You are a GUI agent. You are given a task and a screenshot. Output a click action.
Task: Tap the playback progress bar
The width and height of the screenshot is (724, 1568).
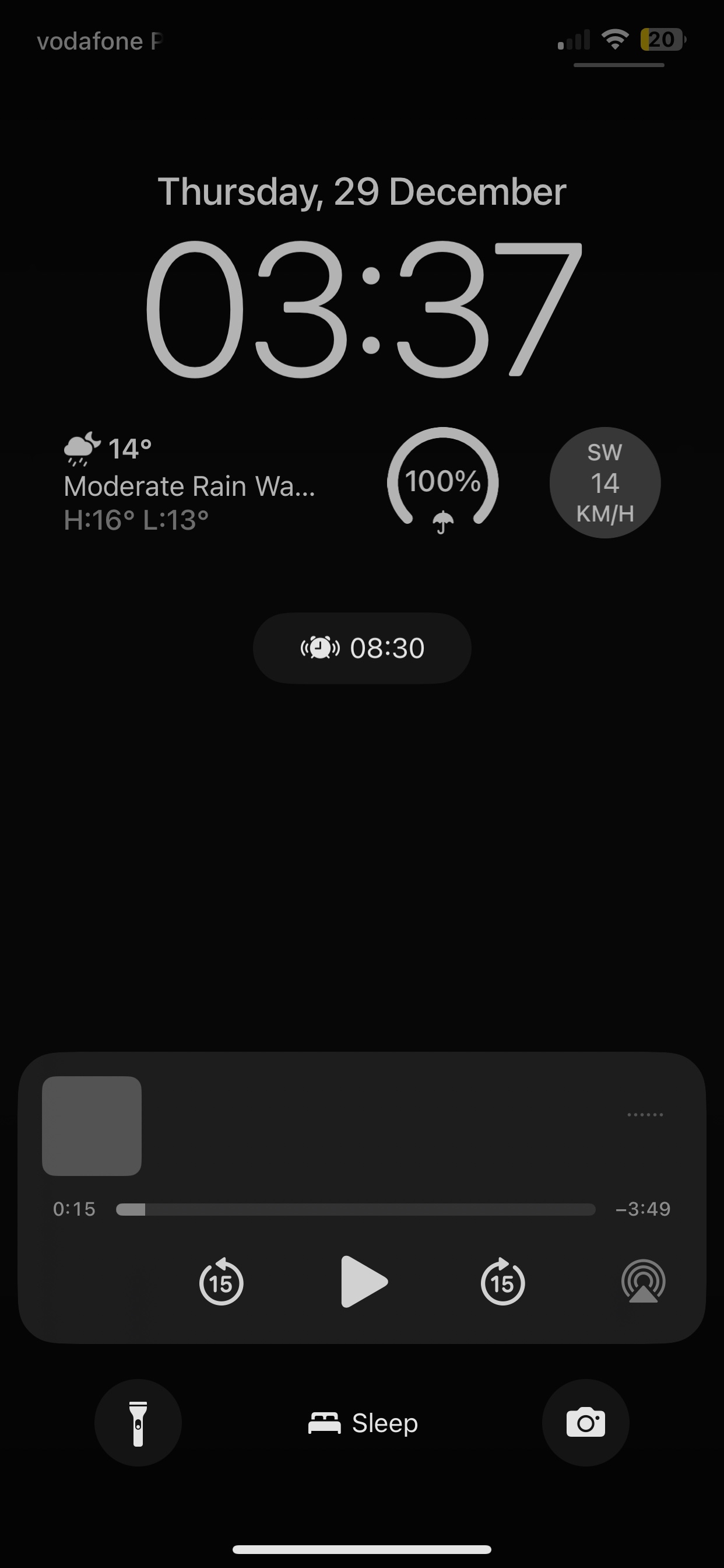tap(356, 1209)
